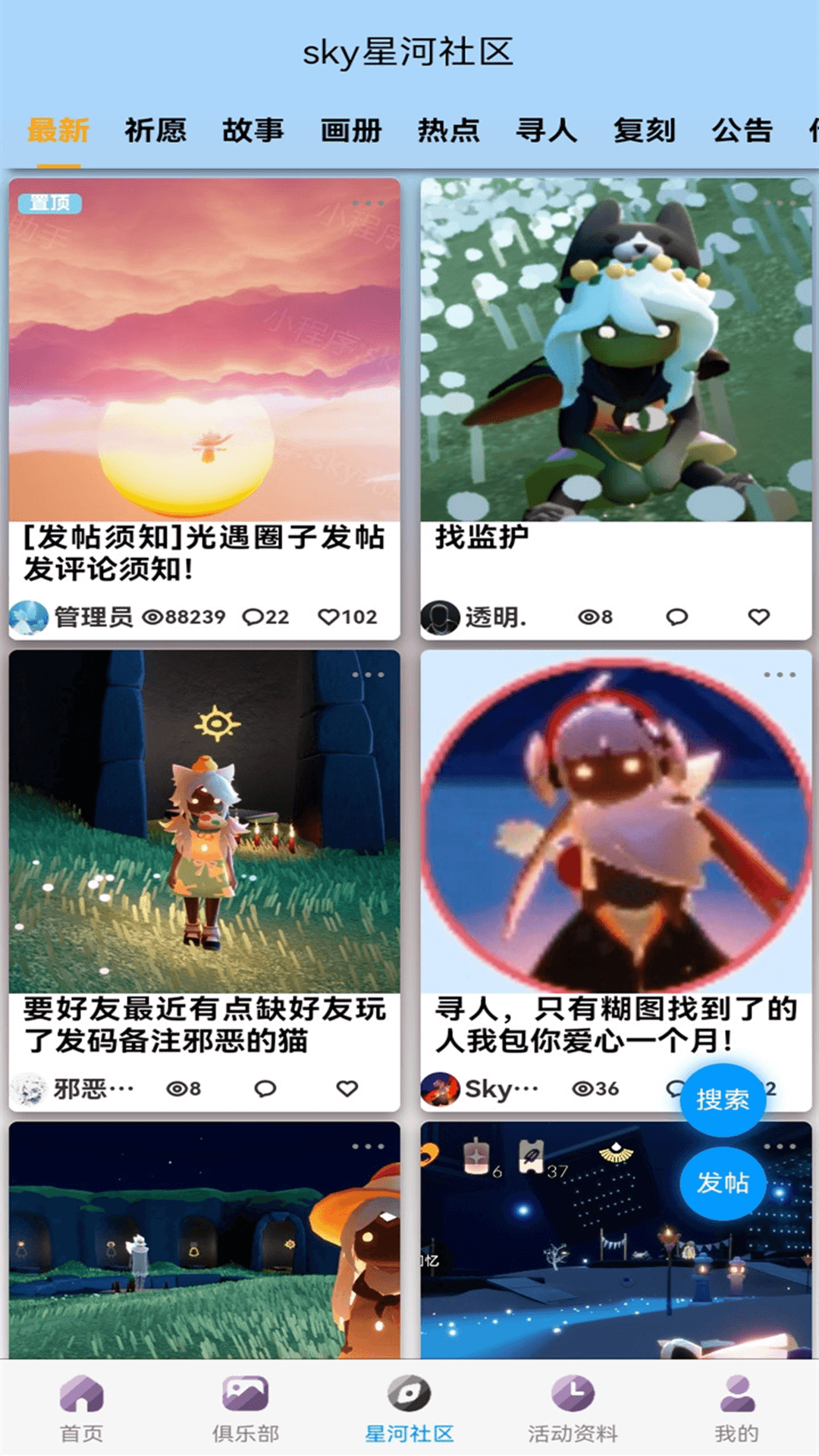Image resolution: width=819 pixels, height=1456 pixels.
Task: Select the 公告 tab
Action: coord(742,130)
